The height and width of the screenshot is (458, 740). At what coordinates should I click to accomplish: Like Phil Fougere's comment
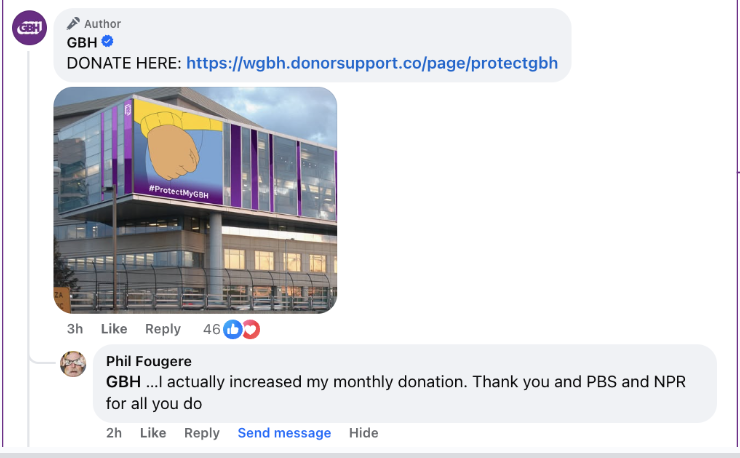153,433
